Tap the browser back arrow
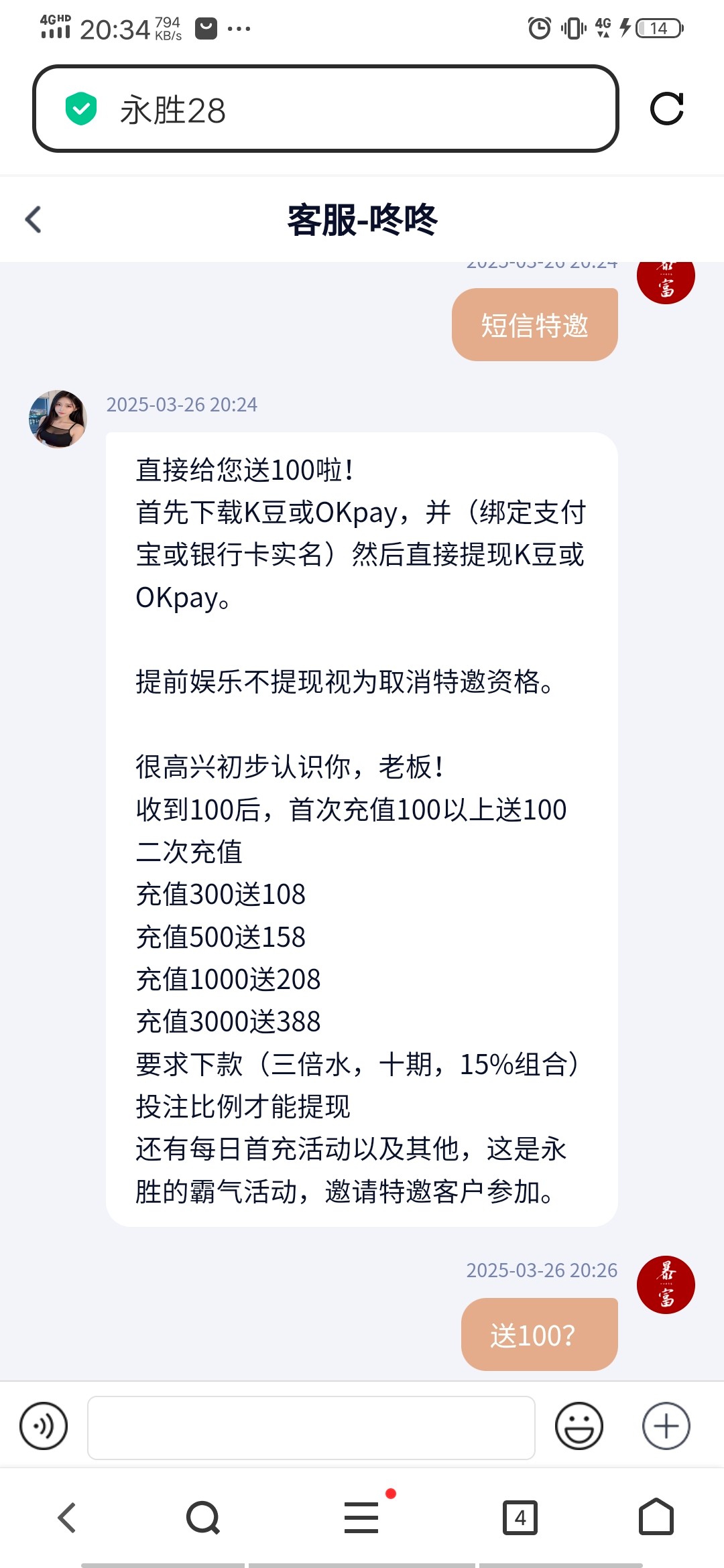The height and width of the screenshot is (1568, 724). coord(66,1518)
